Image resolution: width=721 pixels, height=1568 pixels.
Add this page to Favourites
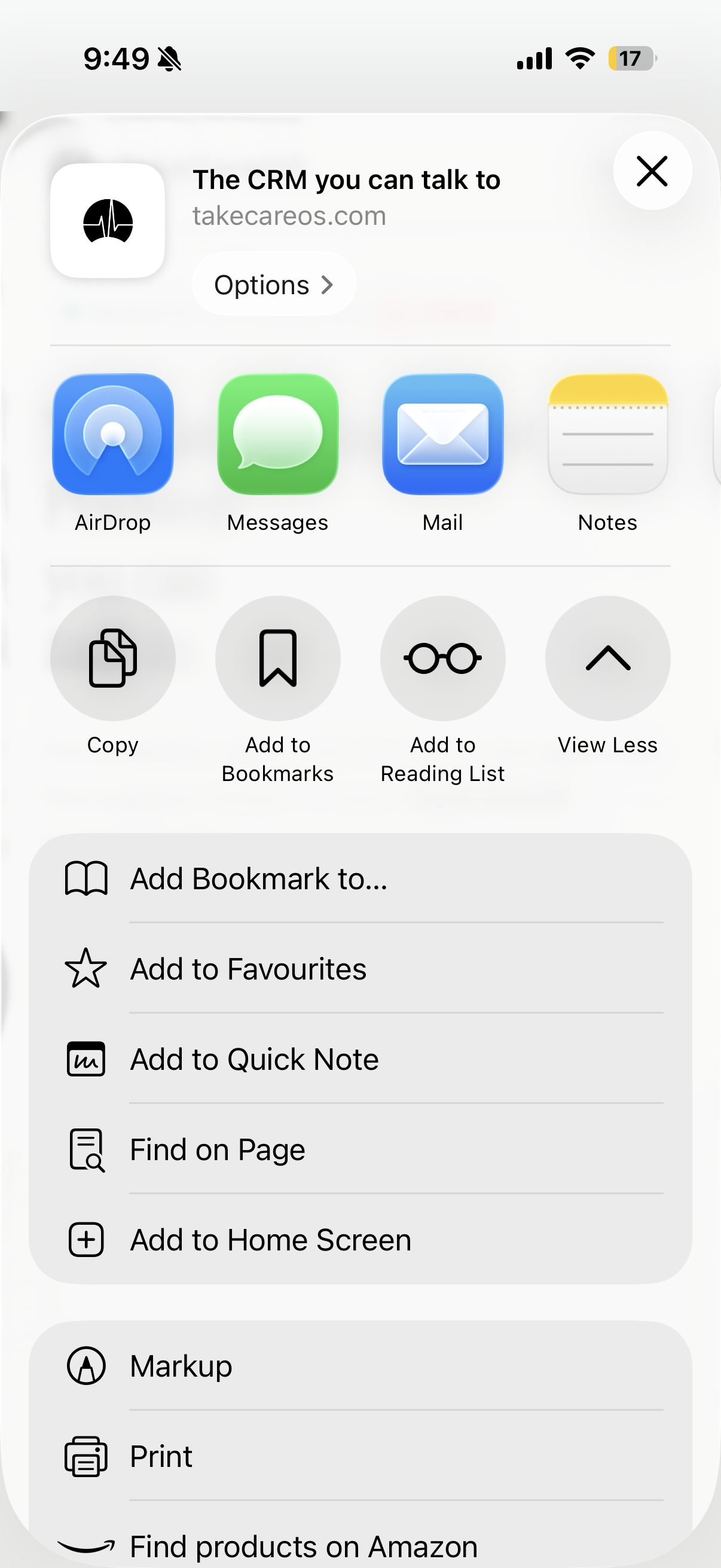point(360,968)
